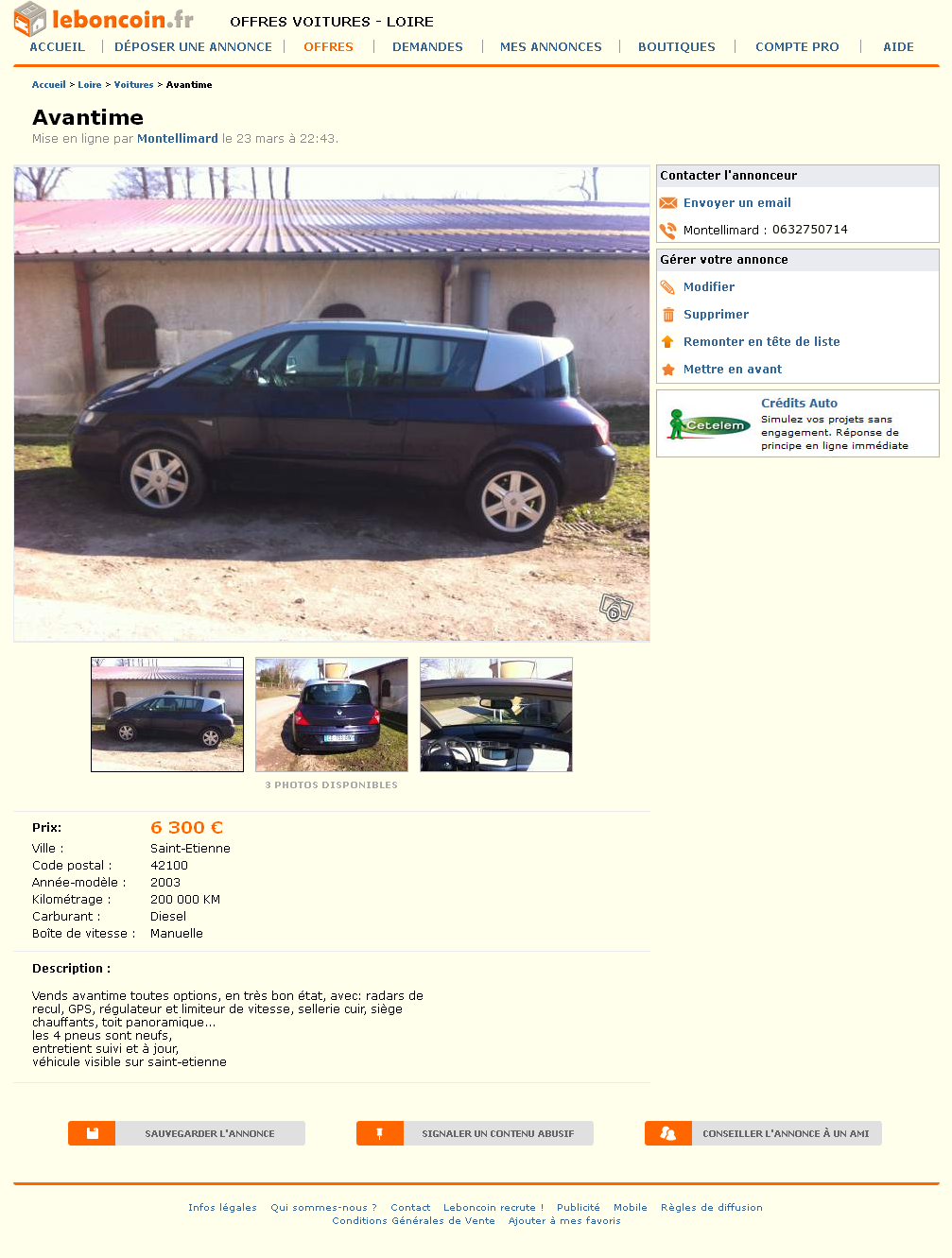Choose Mettre en avant
The height and width of the screenshot is (1258, 952).
coord(732,369)
